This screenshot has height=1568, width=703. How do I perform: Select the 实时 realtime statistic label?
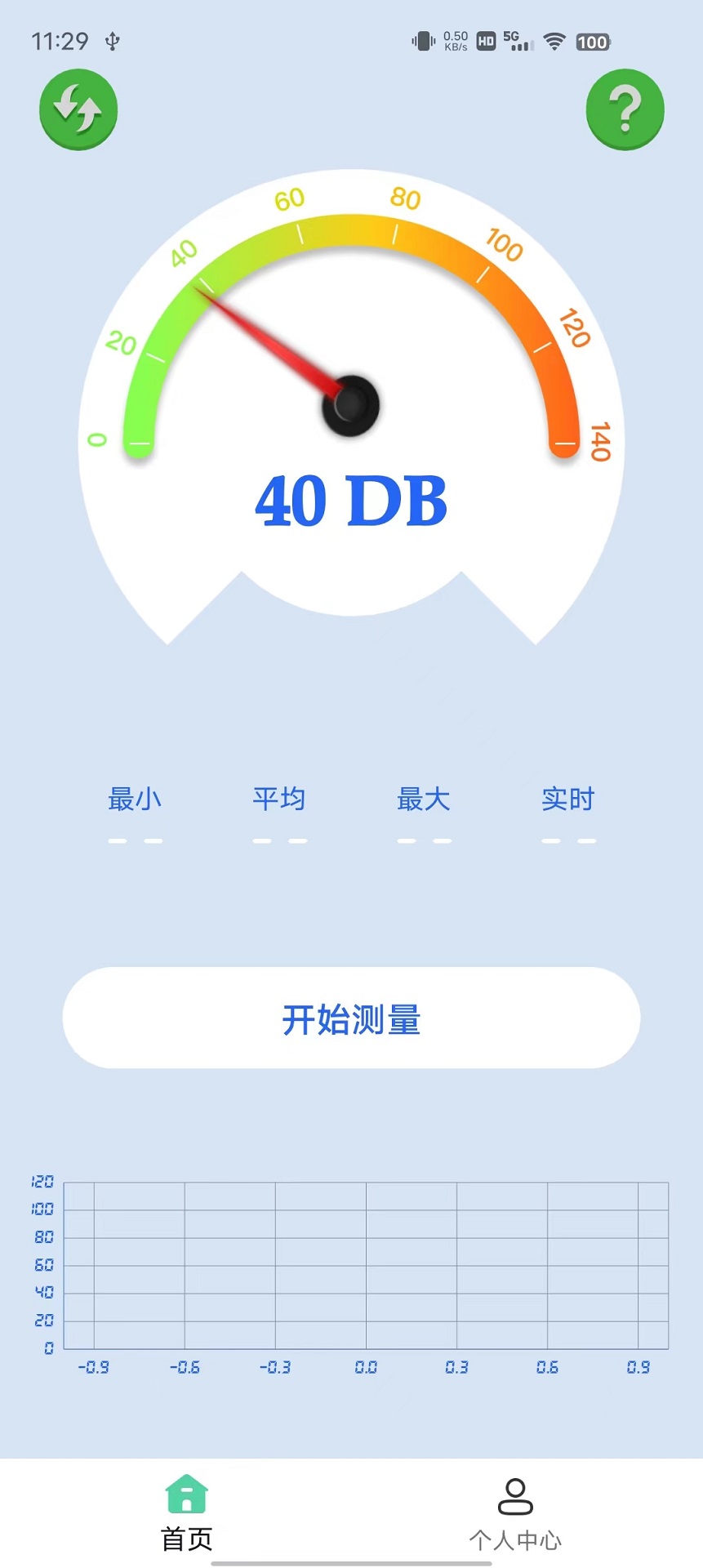click(x=568, y=800)
